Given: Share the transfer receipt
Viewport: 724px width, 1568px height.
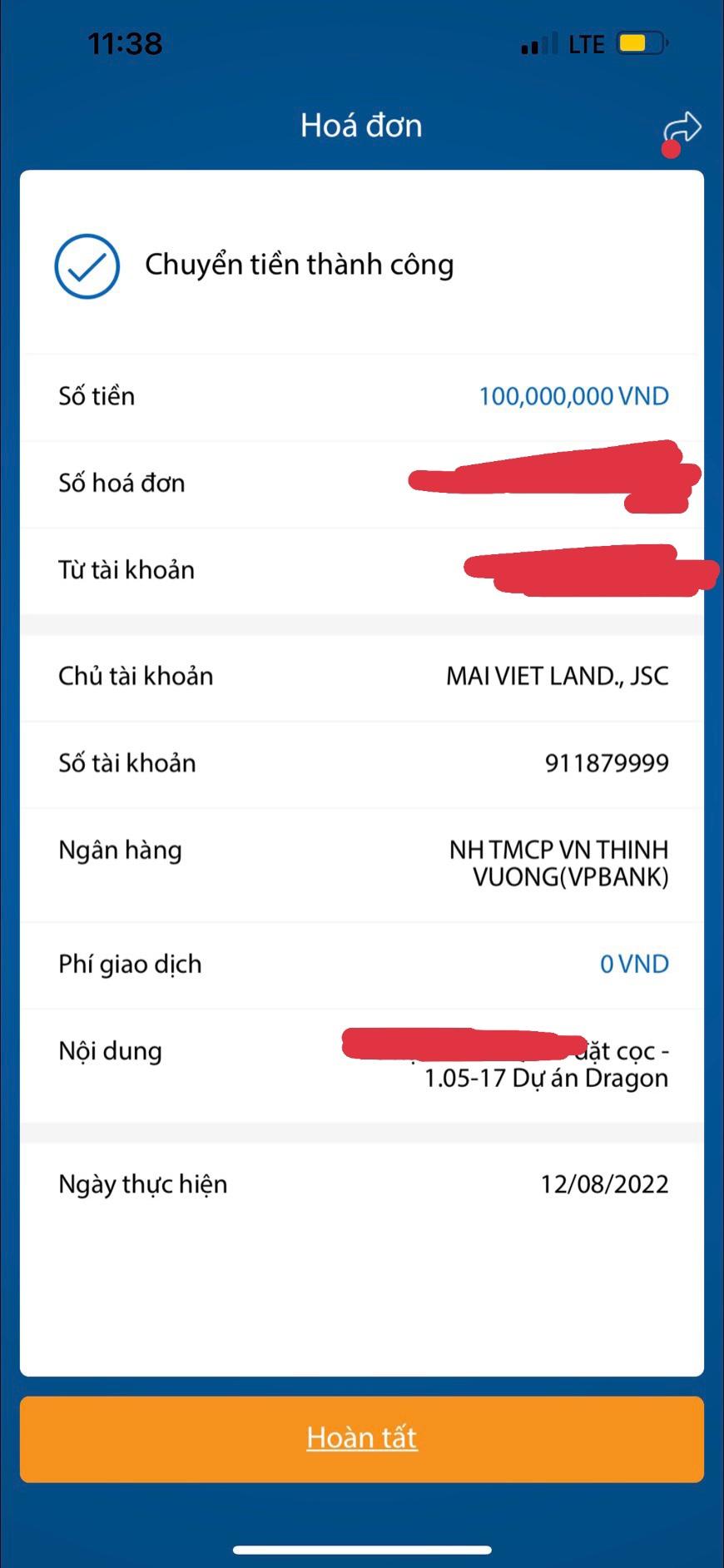Looking at the screenshot, I should 682,129.
